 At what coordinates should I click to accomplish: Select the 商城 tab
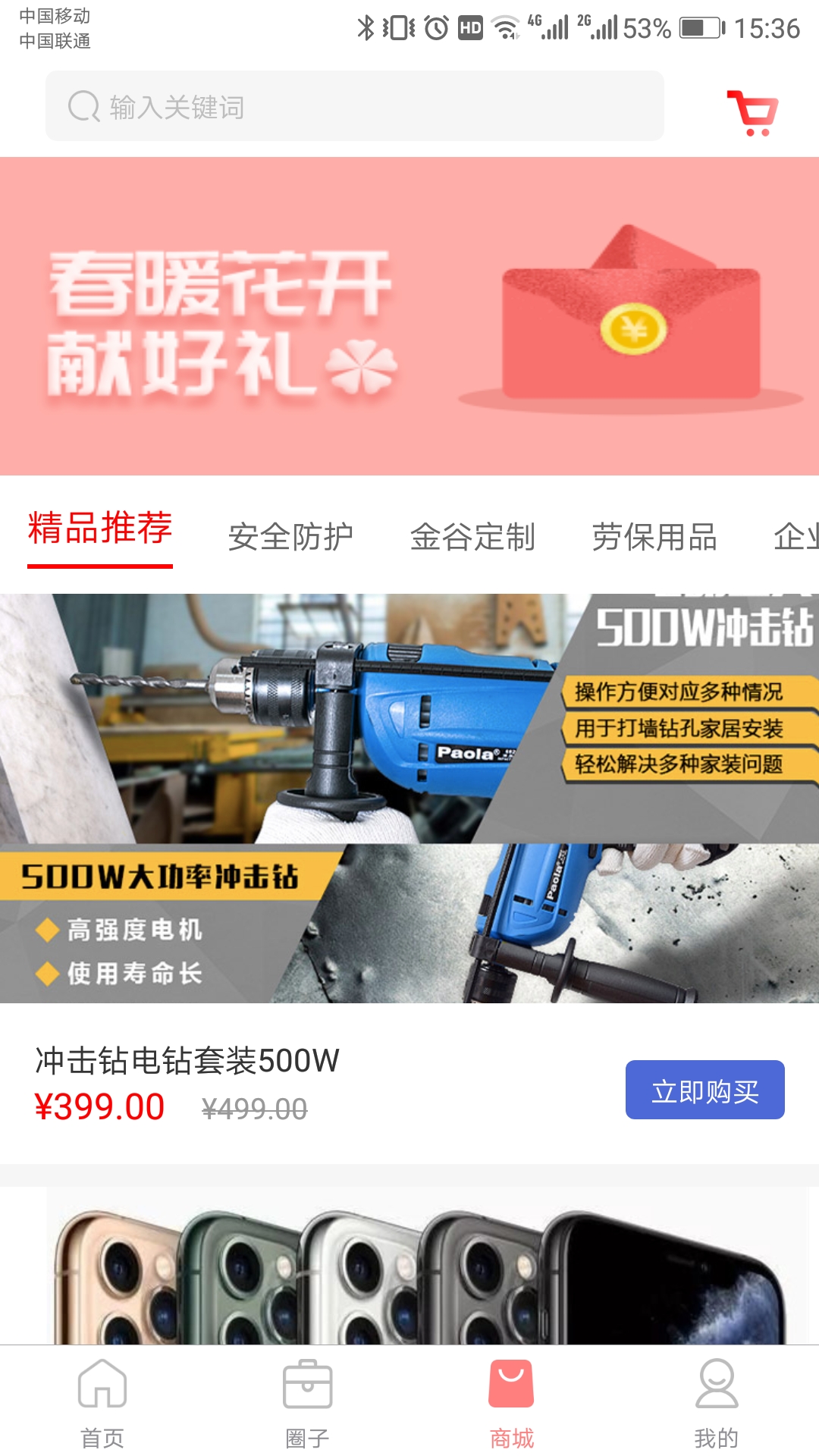(x=512, y=1403)
